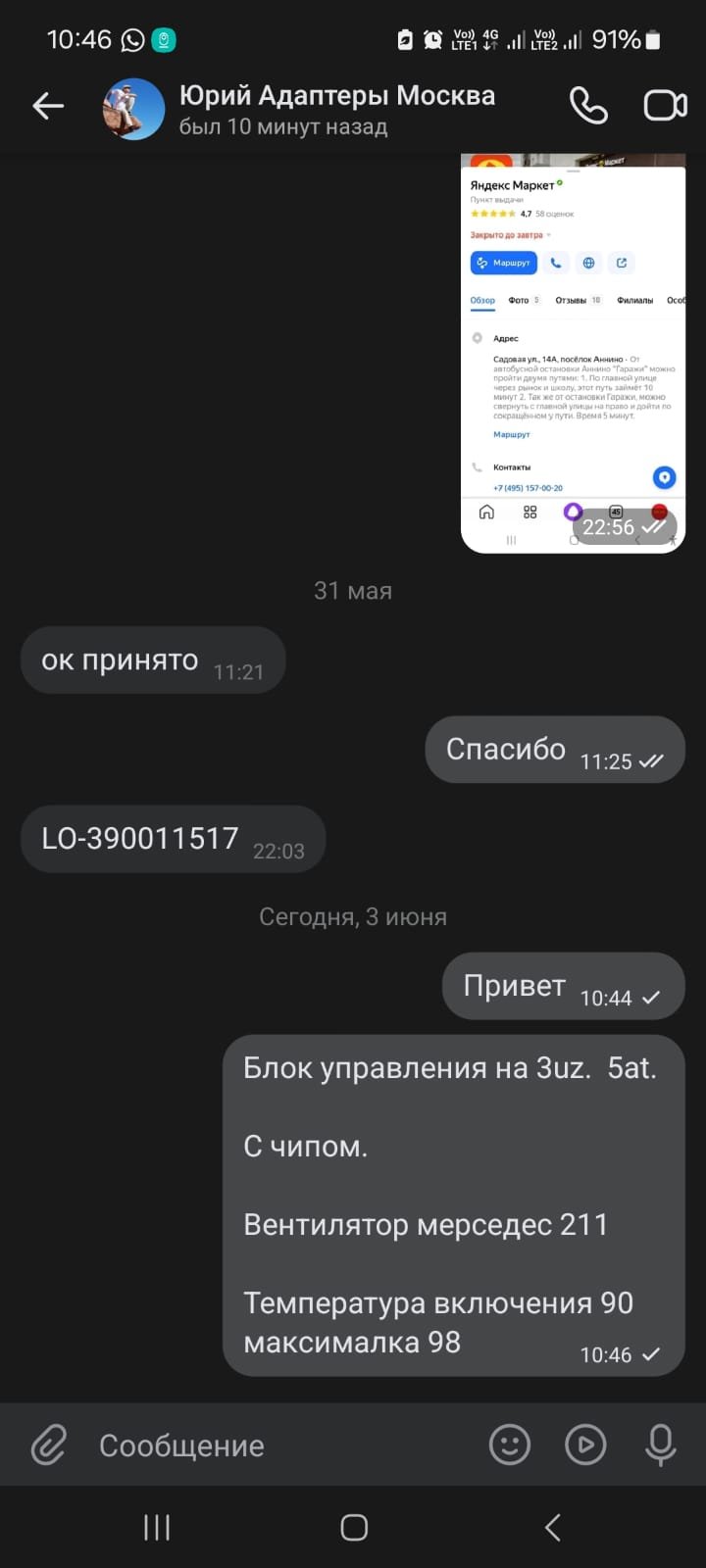Record a video message
Screen dimensions: 706x1568
coord(585,1445)
